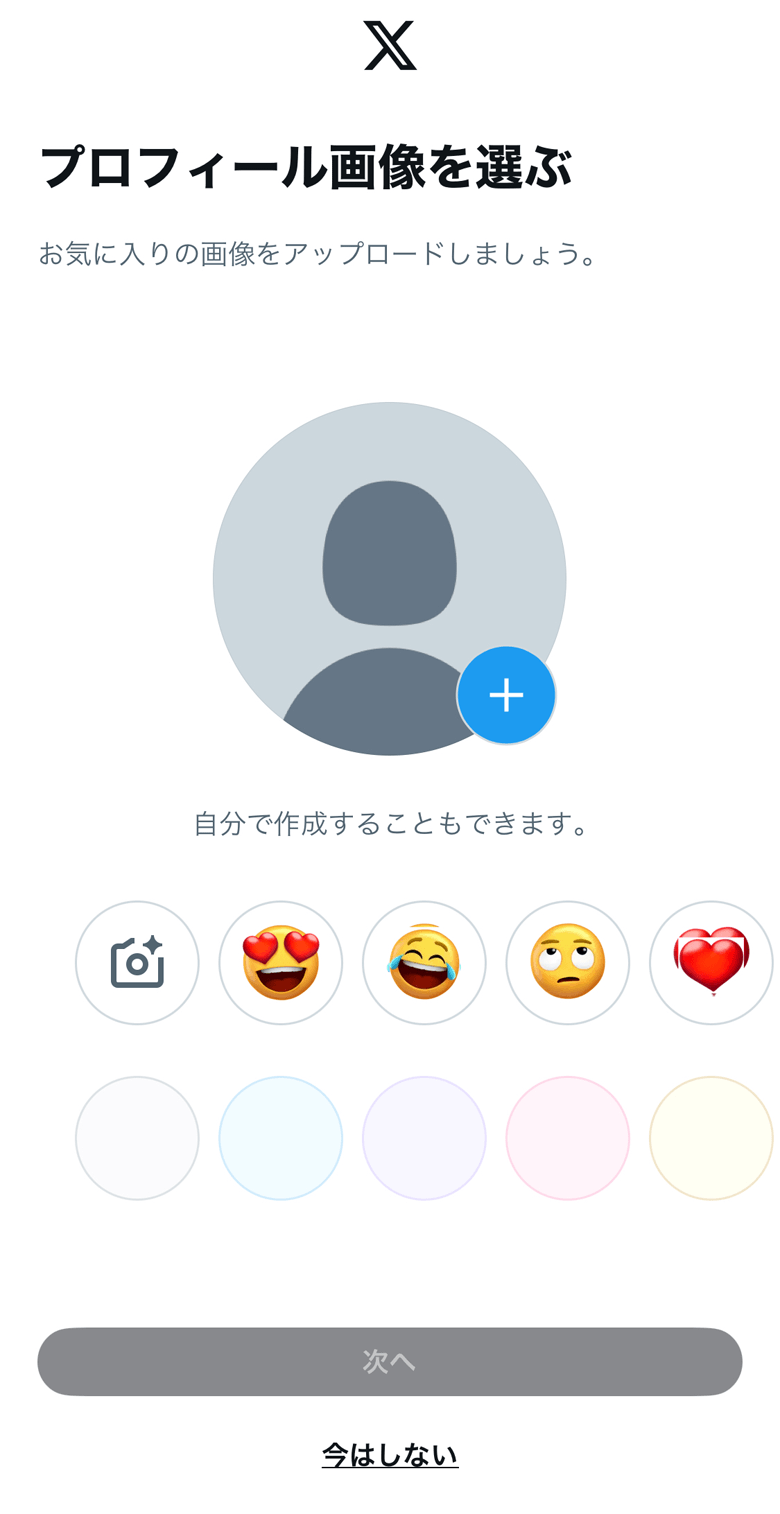Choose the laughing tears emoji avatar
This screenshot has width=780, height=1514.
click(x=424, y=963)
